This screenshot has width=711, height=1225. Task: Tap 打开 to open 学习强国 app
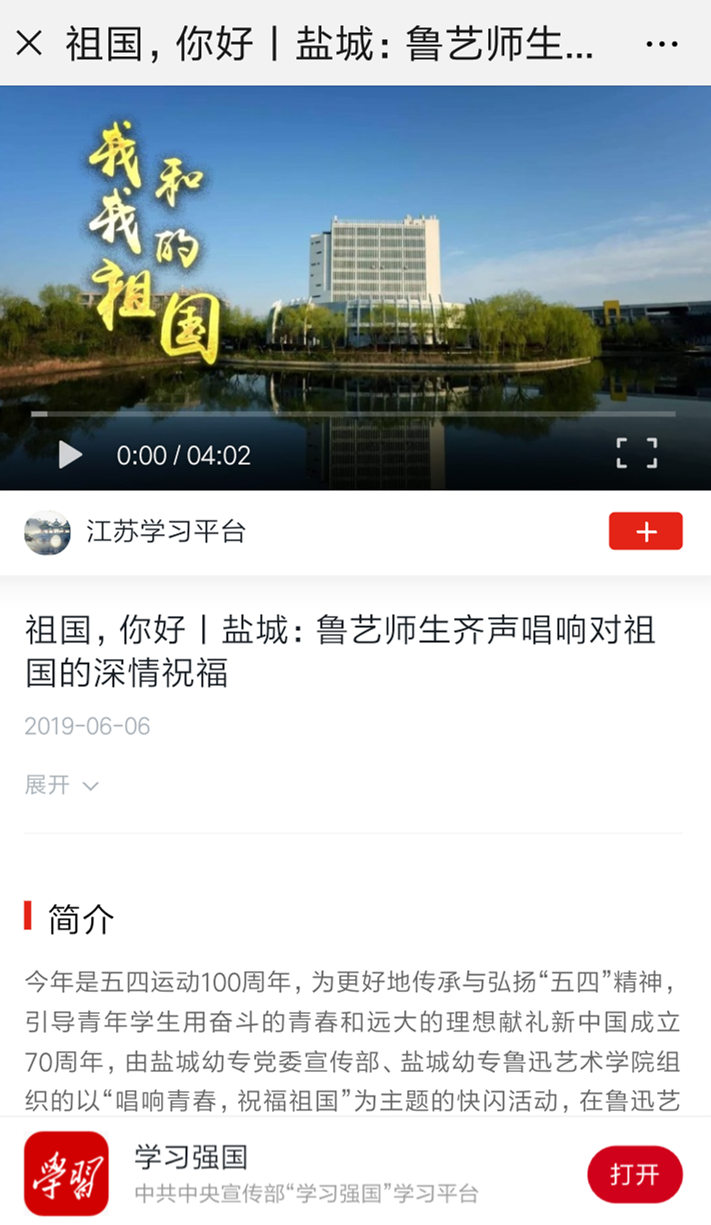tap(634, 1174)
